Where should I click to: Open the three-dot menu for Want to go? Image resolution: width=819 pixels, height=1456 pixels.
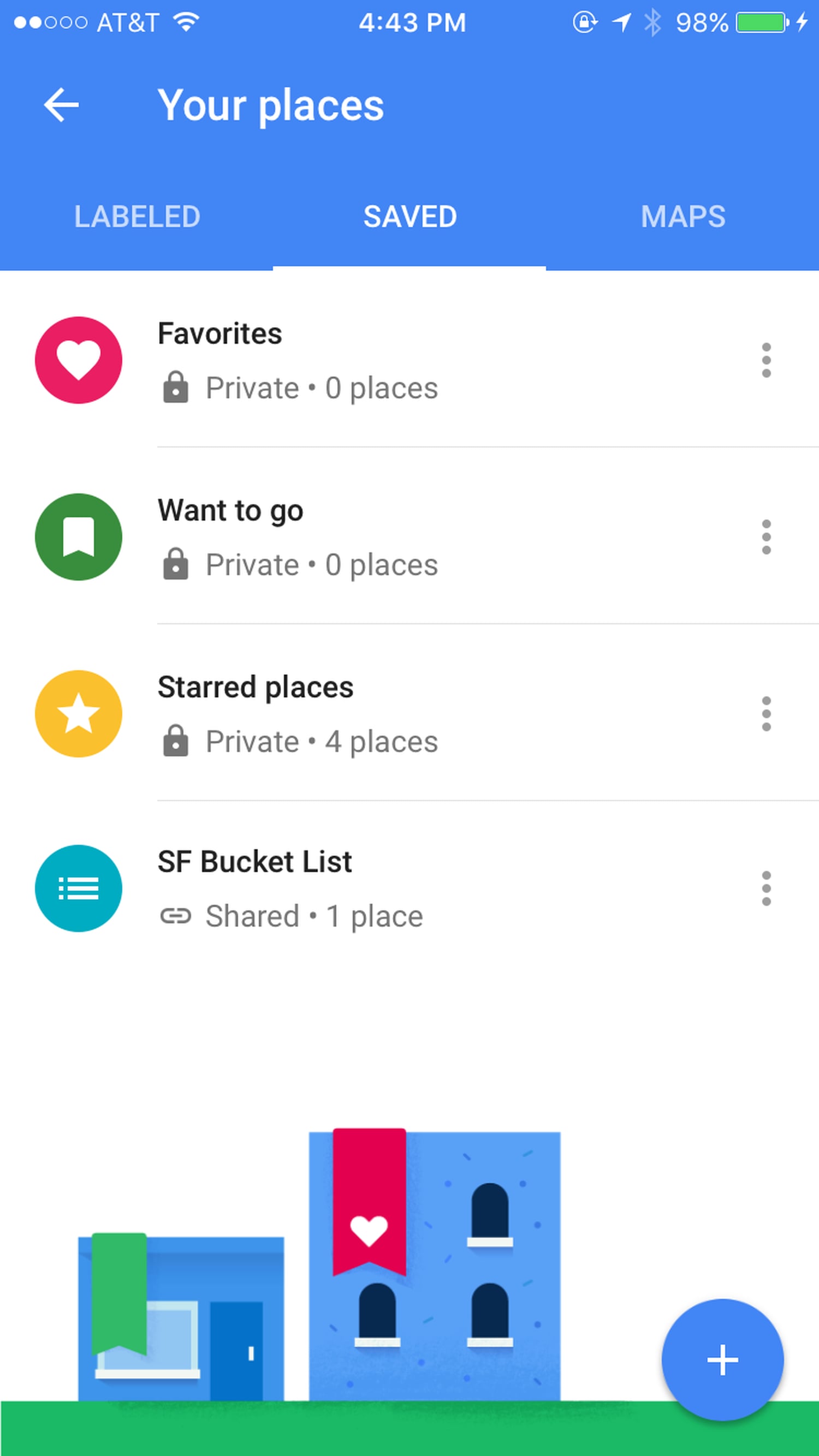pos(766,538)
